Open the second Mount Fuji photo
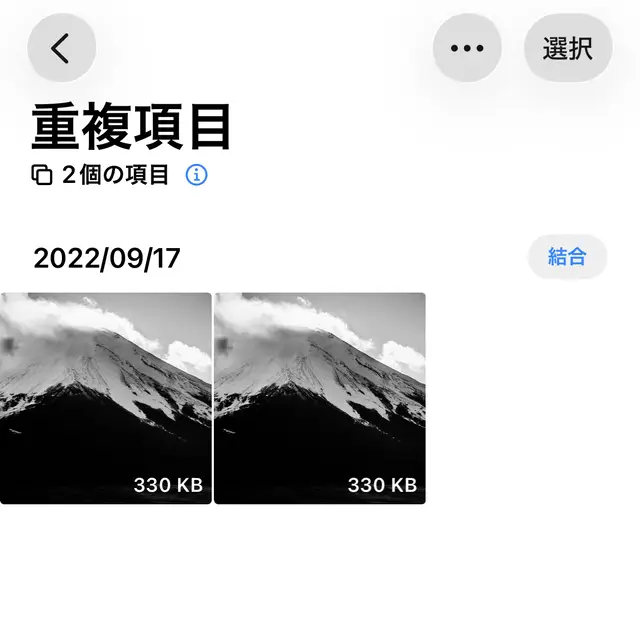Image resolution: width=640 pixels, height=640 pixels. [x=320, y=398]
